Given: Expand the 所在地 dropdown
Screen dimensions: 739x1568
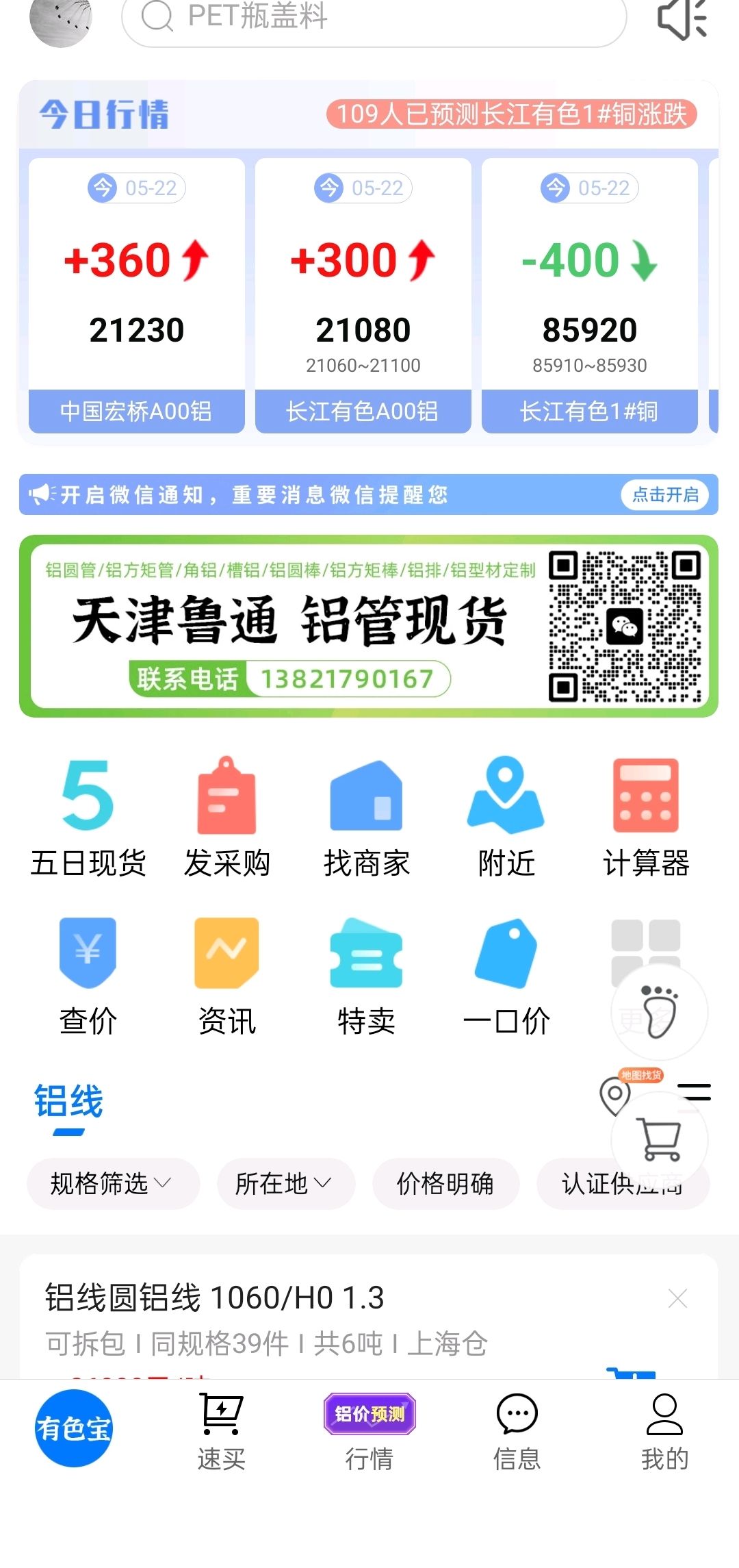Looking at the screenshot, I should [x=286, y=1183].
